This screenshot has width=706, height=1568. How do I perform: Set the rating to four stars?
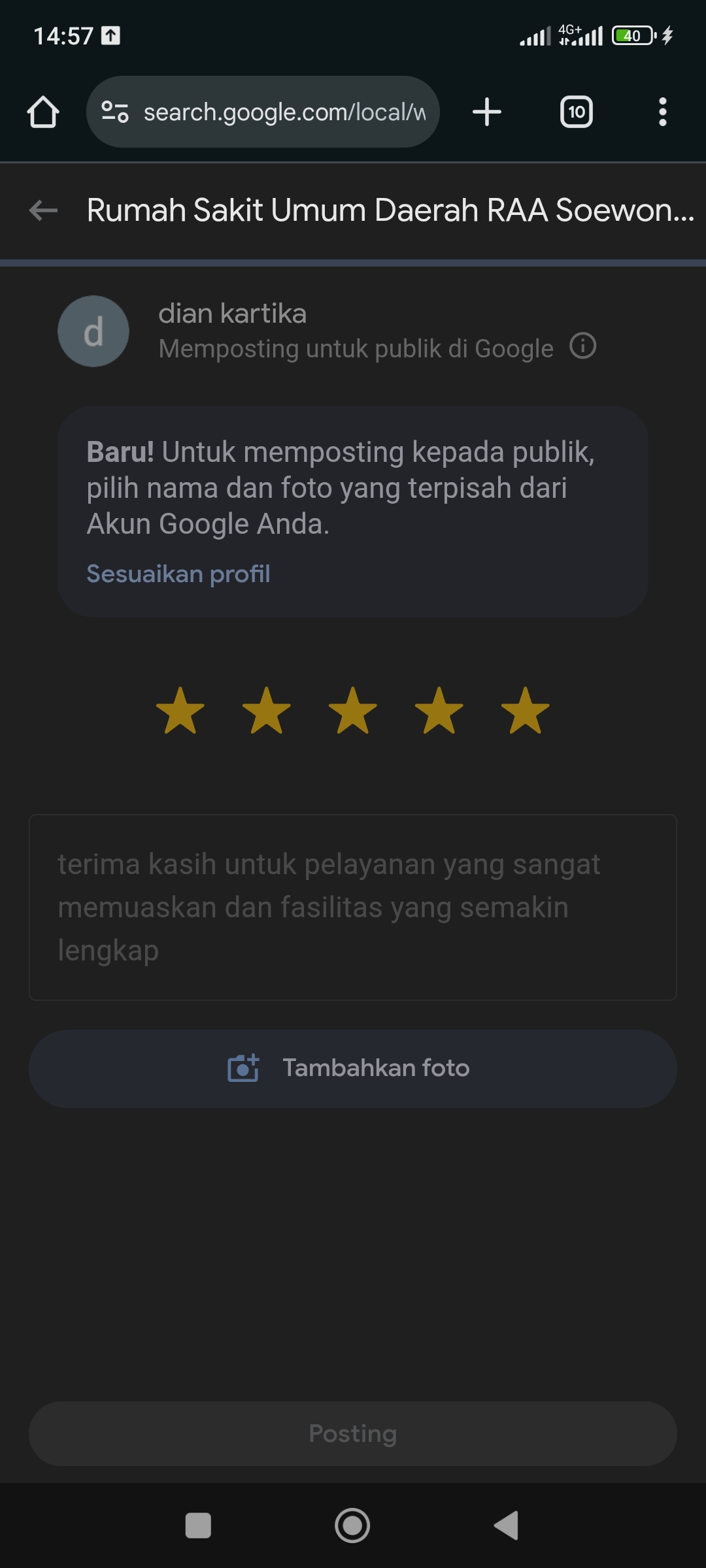[439, 711]
